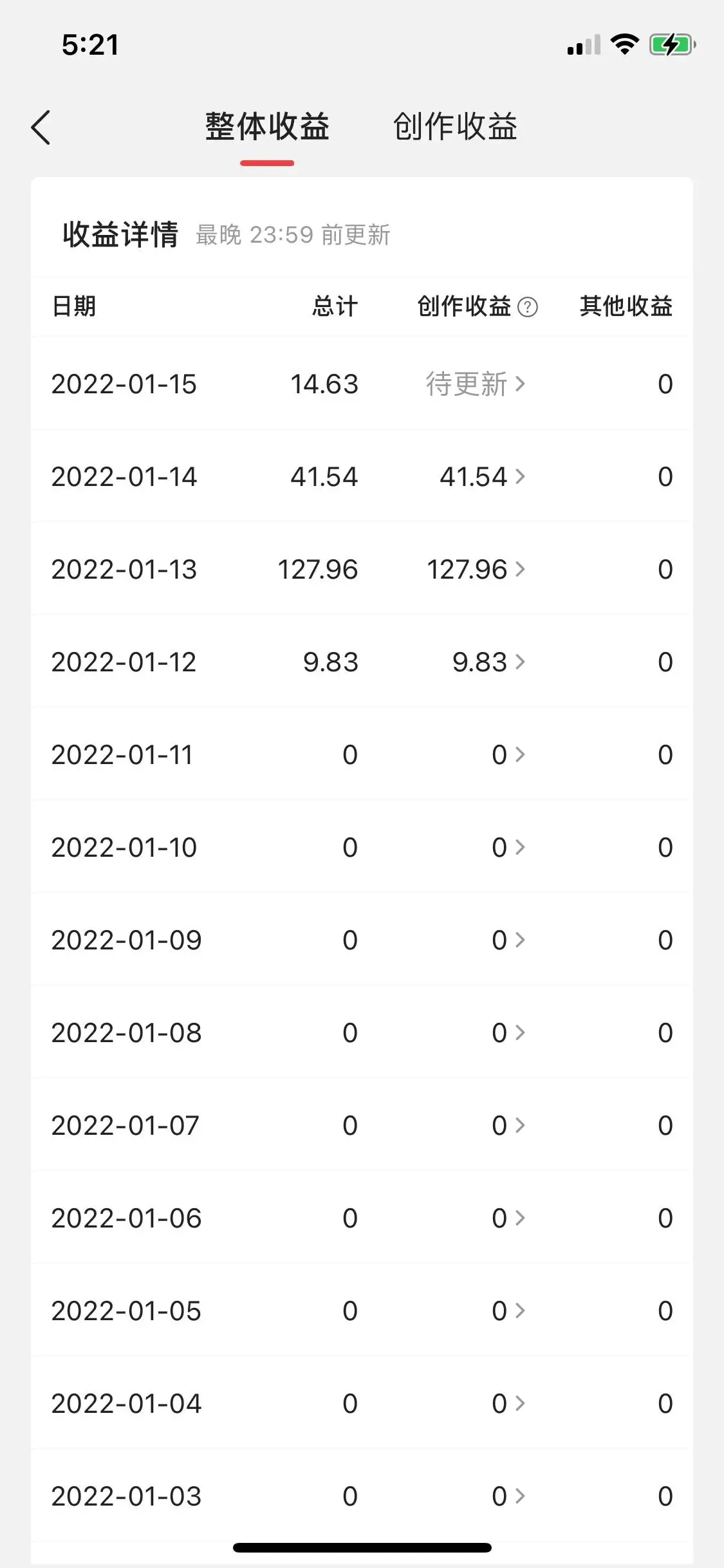Tap the 2022-01-09 creation earnings chevron
The width and height of the screenshot is (724, 1568).
pyautogui.click(x=520, y=940)
